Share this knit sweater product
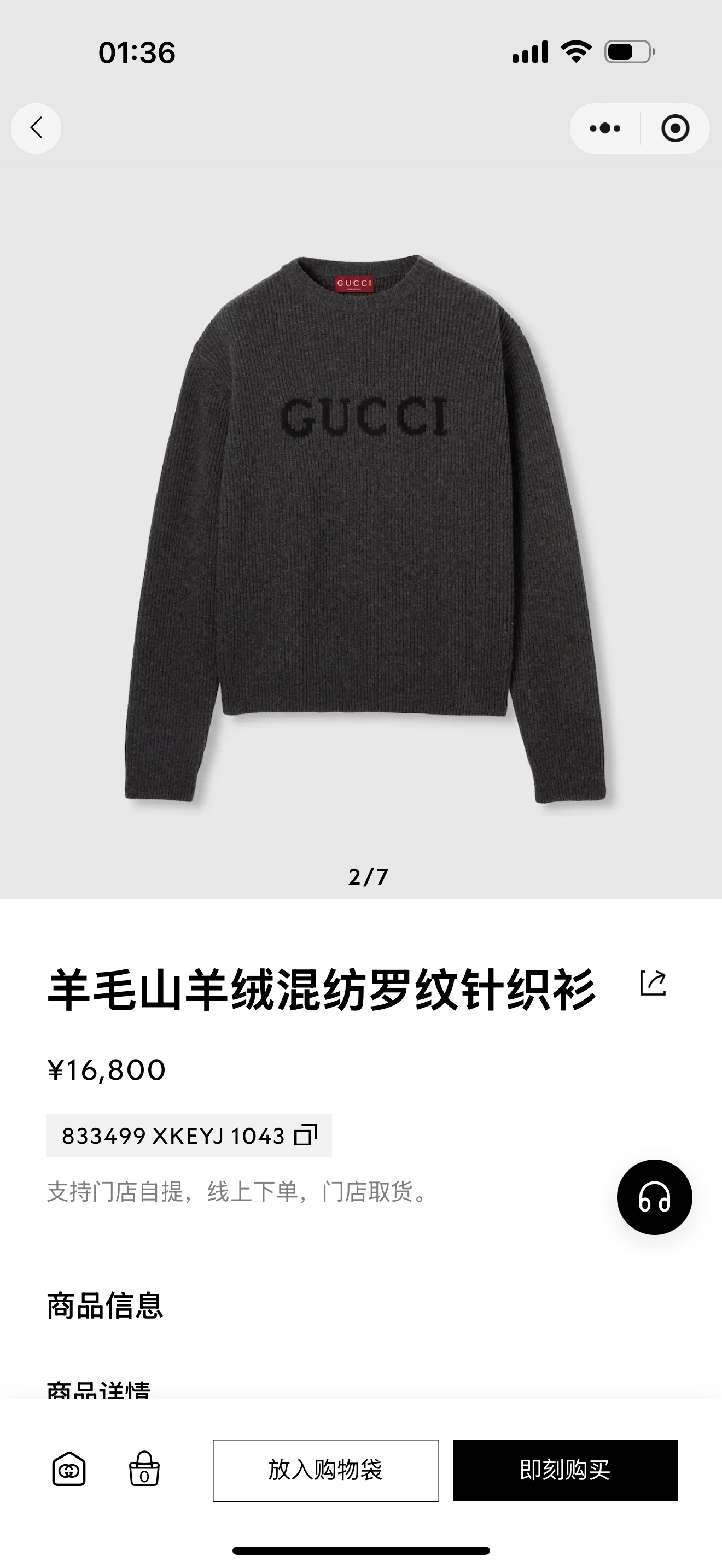Viewport: 722px width, 1568px height. click(x=653, y=982)
